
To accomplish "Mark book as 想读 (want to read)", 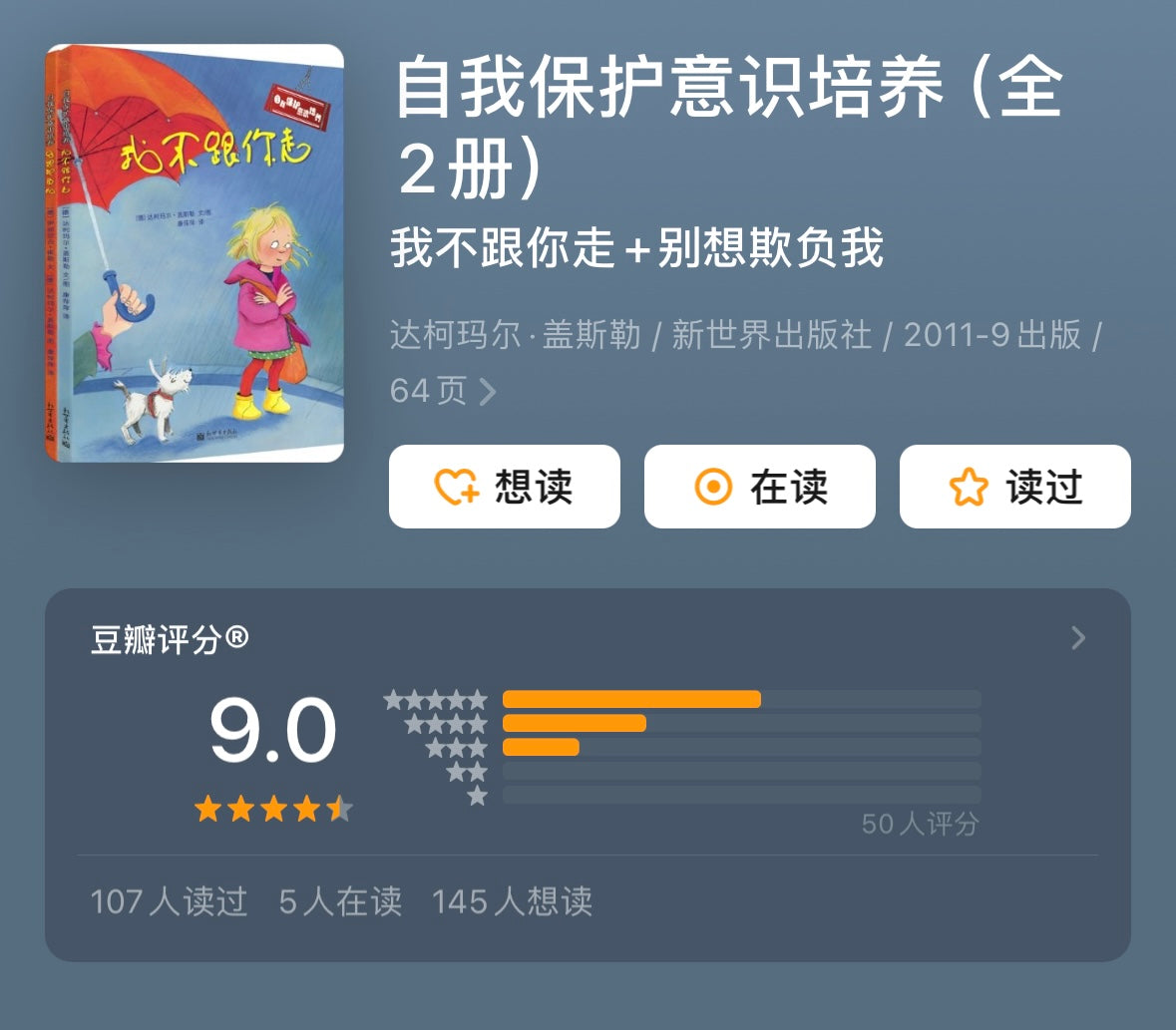I will [504, 487].
